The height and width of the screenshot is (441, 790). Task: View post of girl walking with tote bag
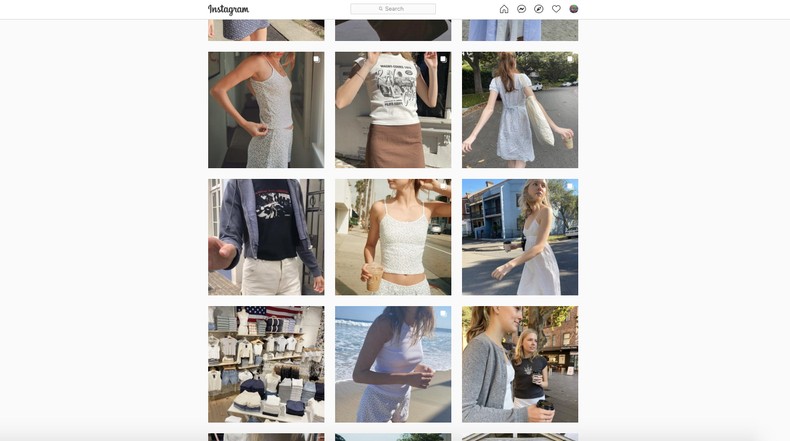[520, 110]
